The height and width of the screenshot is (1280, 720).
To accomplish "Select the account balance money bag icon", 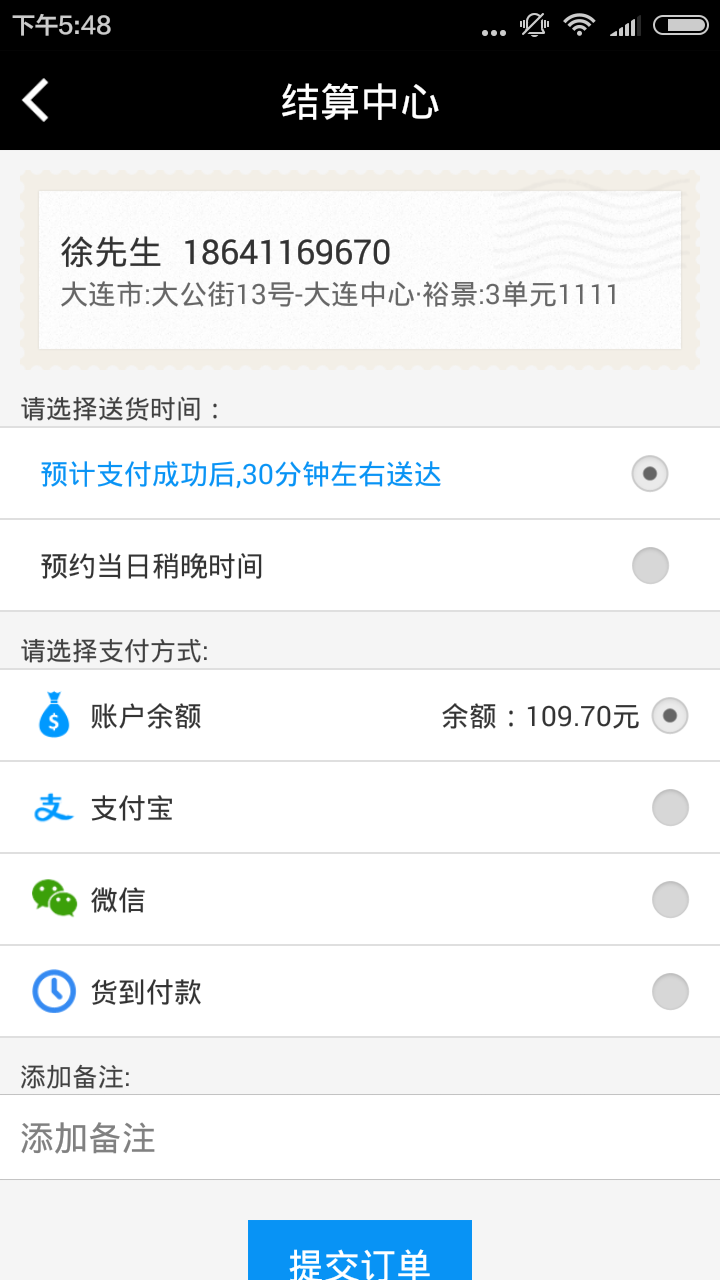I will (x=55, y=715).
